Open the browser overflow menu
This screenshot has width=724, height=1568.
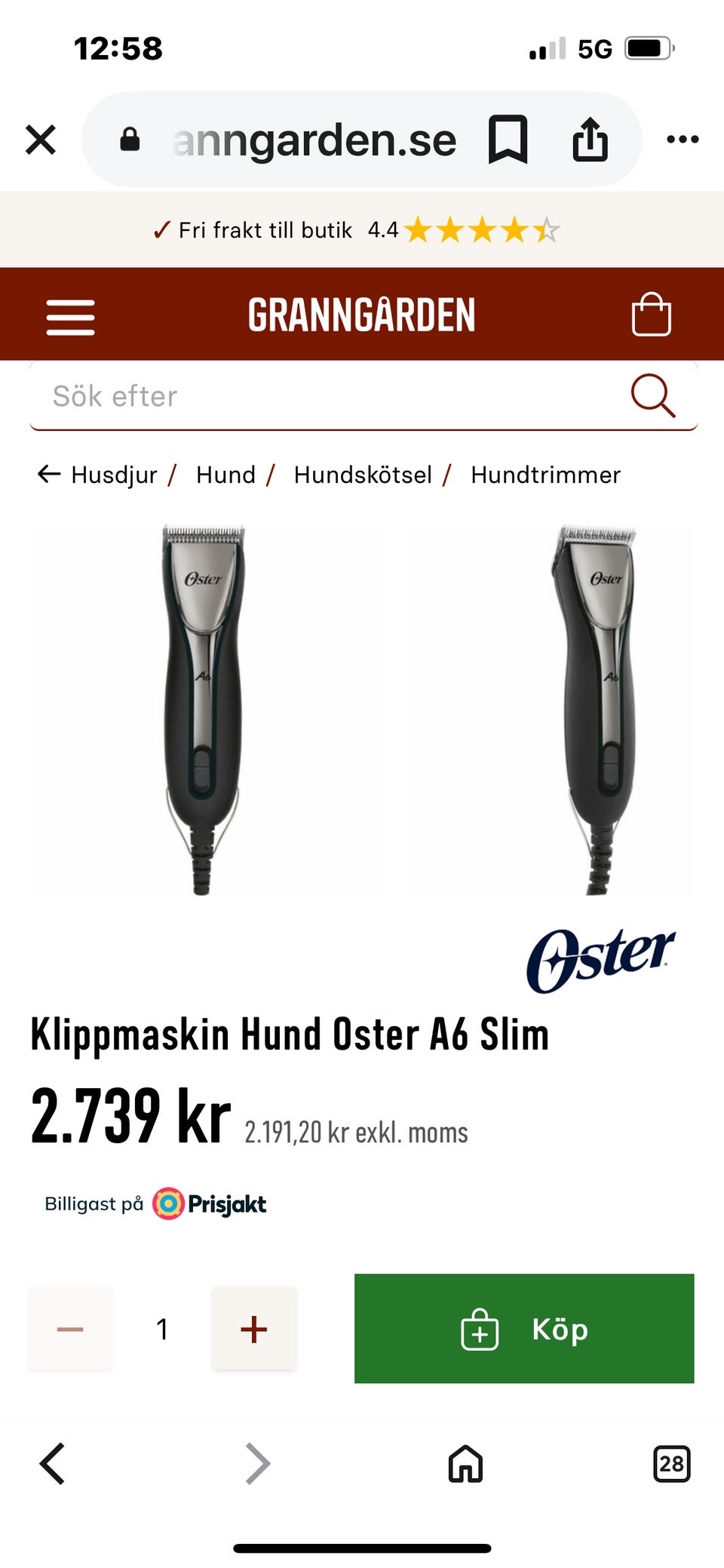(683, 140)
